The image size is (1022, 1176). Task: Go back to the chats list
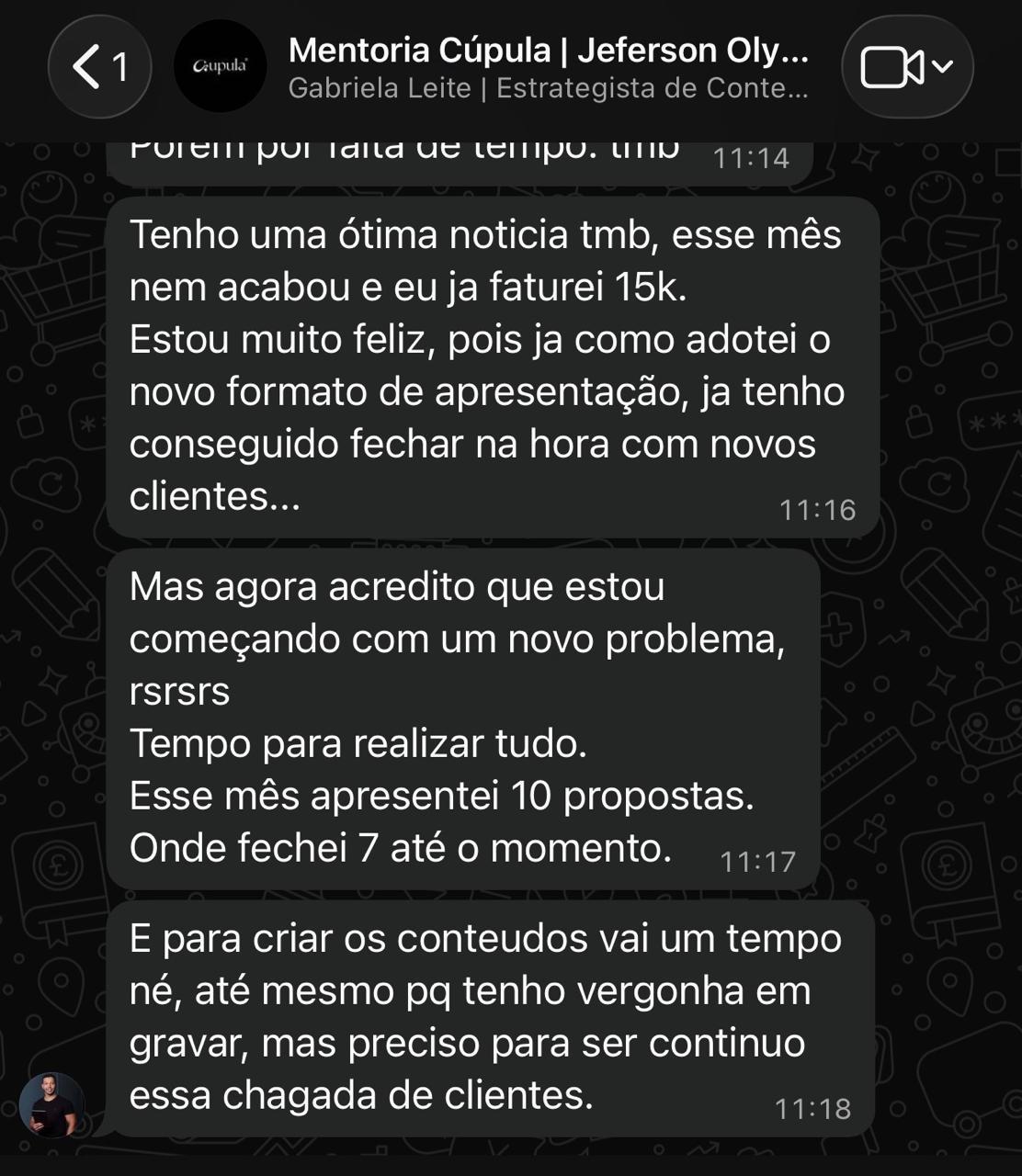click(x=99, y=67)
